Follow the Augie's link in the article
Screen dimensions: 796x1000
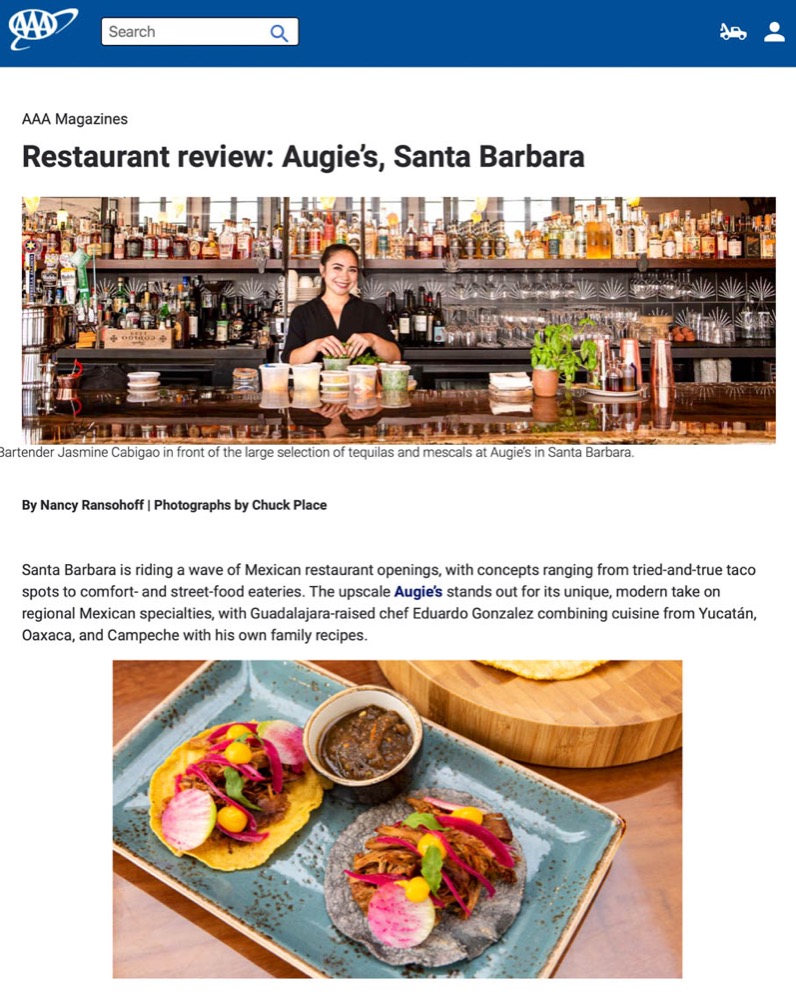click(x=418, y=592)
